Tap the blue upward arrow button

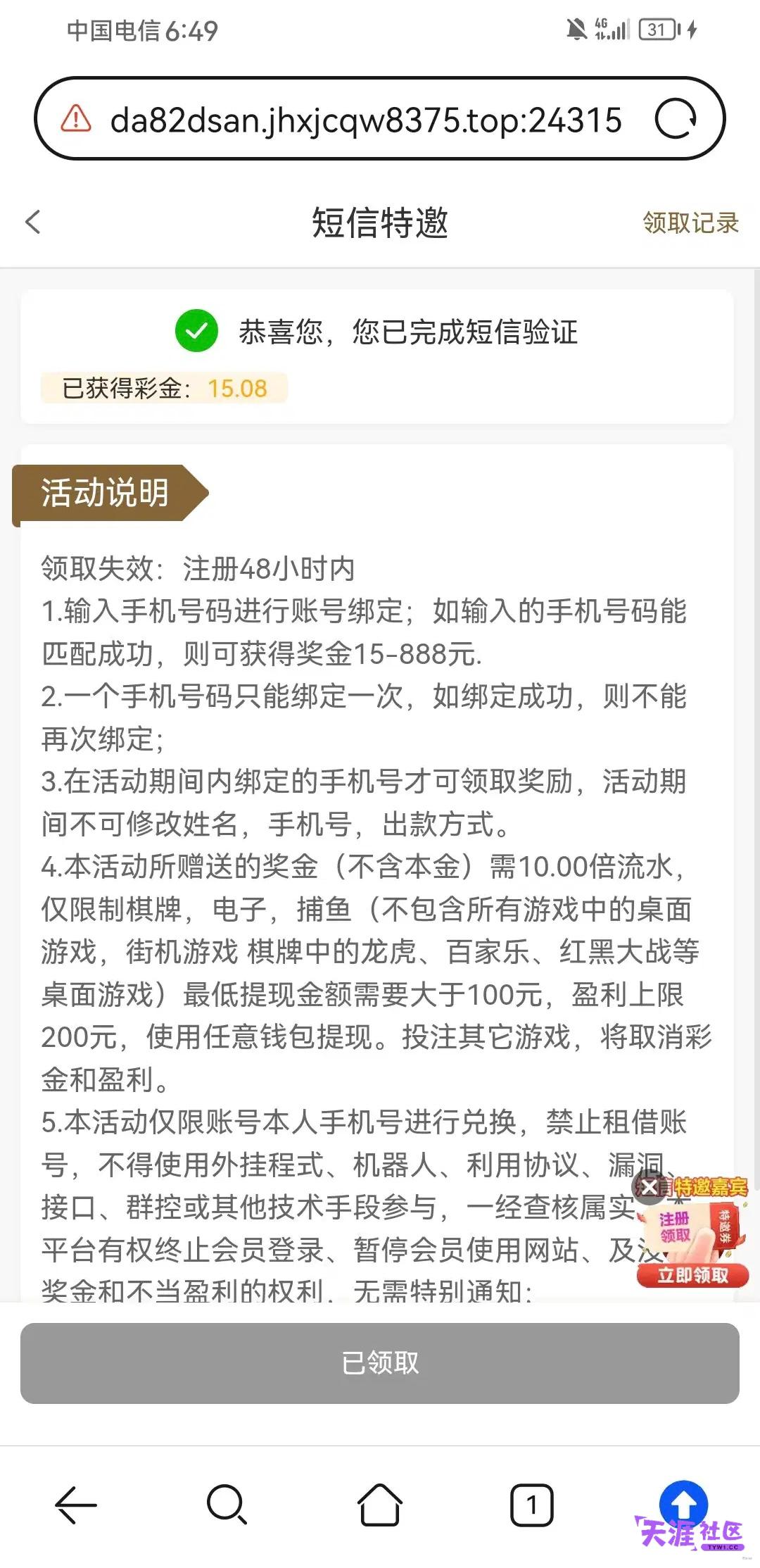pyautogui.click(x=683, y=1504)
